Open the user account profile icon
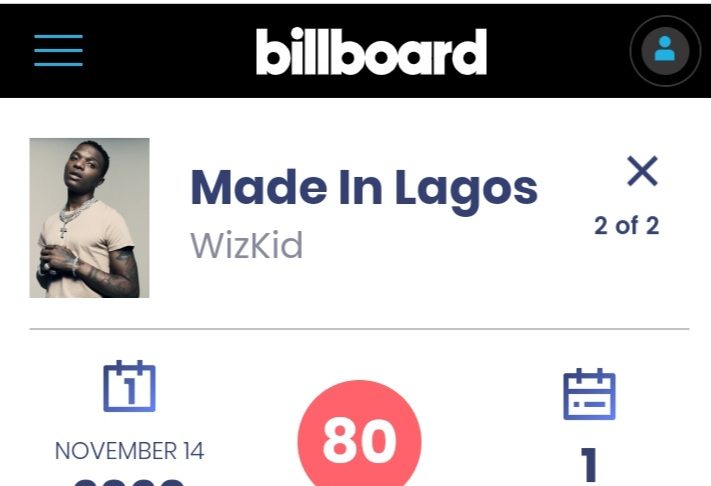The image size is (711, 486). click(x=664, y=50)
